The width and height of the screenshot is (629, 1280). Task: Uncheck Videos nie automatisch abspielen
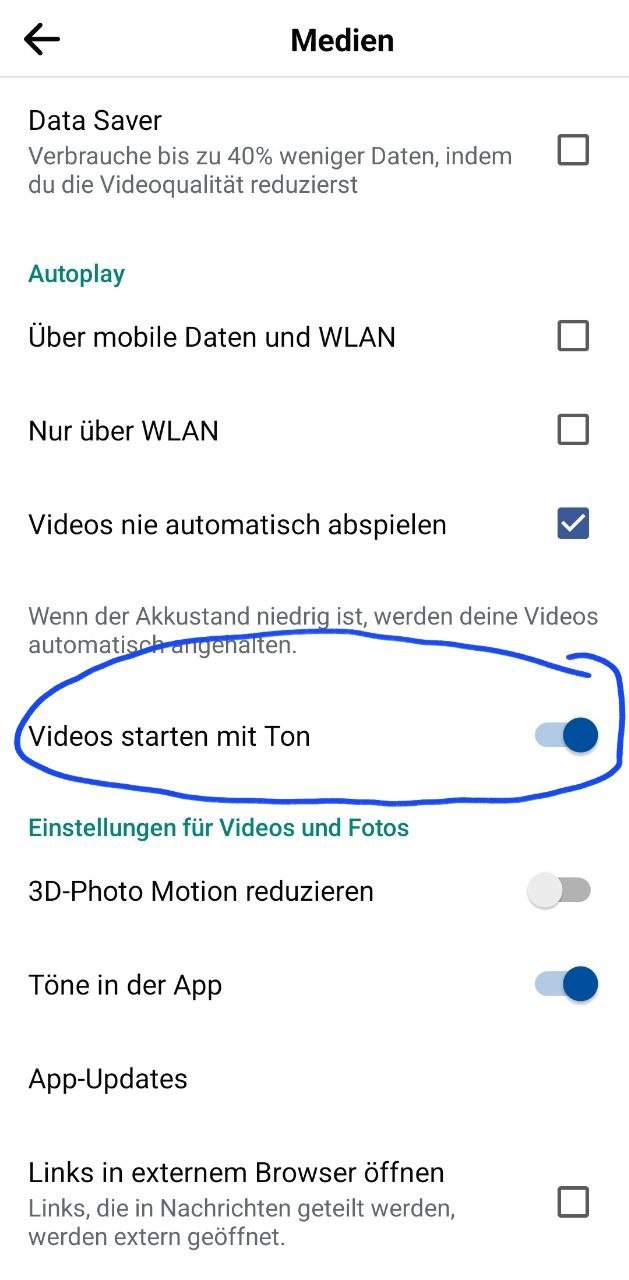pos(573,524)
